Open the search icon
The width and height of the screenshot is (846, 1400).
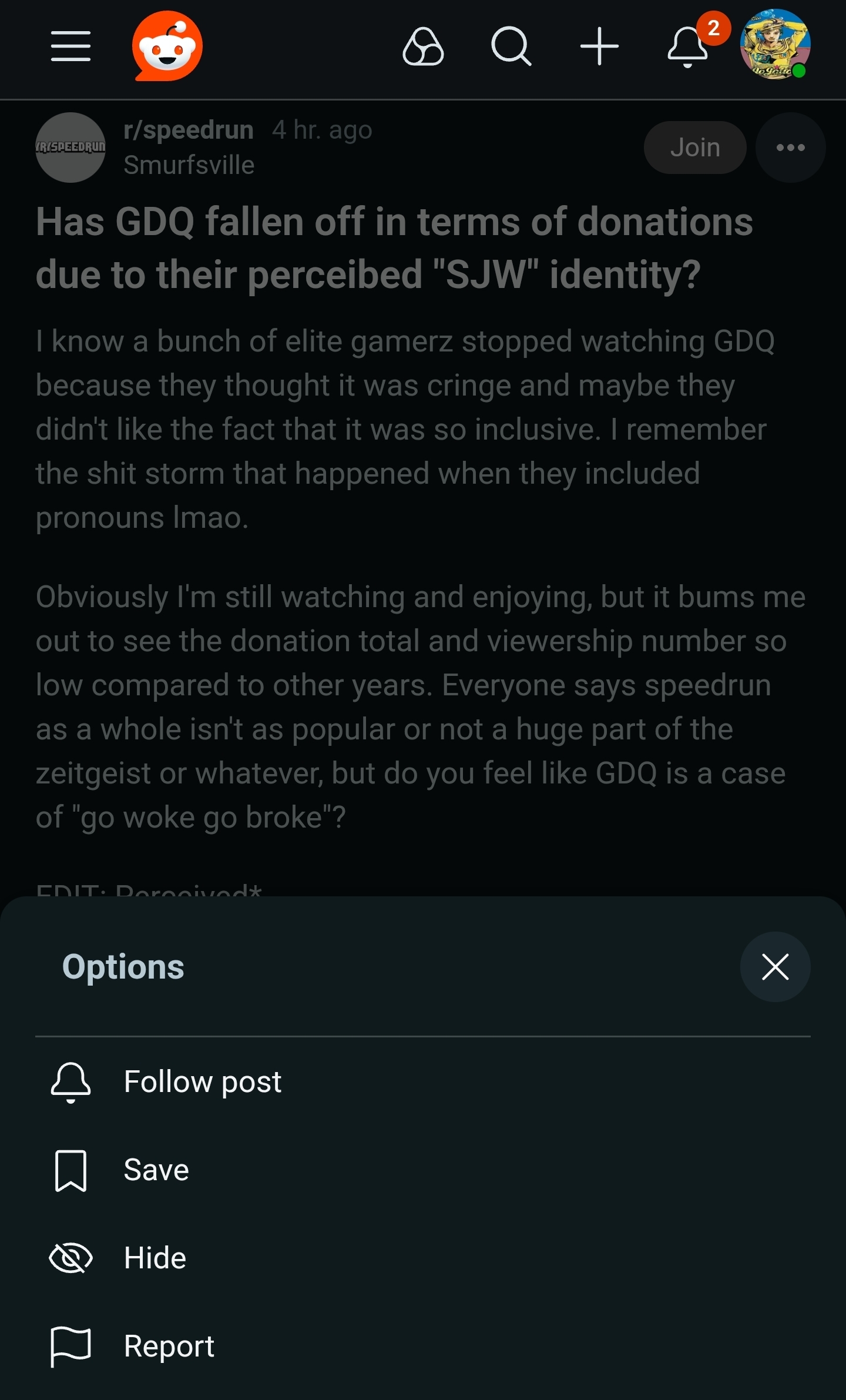[511, 46]
